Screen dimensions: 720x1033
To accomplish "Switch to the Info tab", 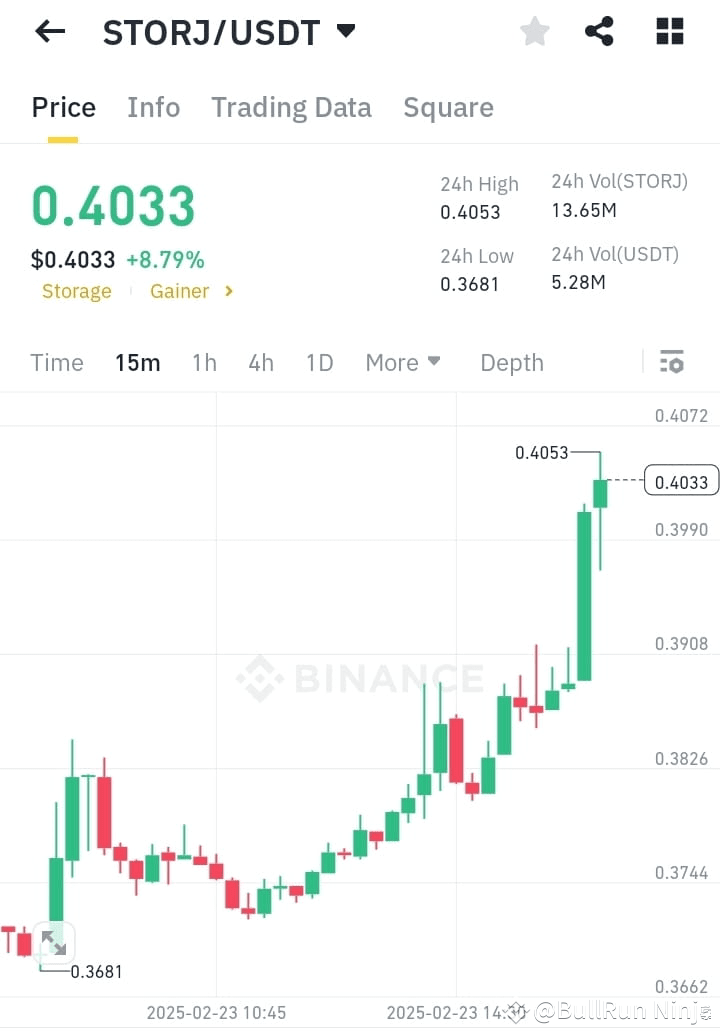I will [x=153, y=107].
